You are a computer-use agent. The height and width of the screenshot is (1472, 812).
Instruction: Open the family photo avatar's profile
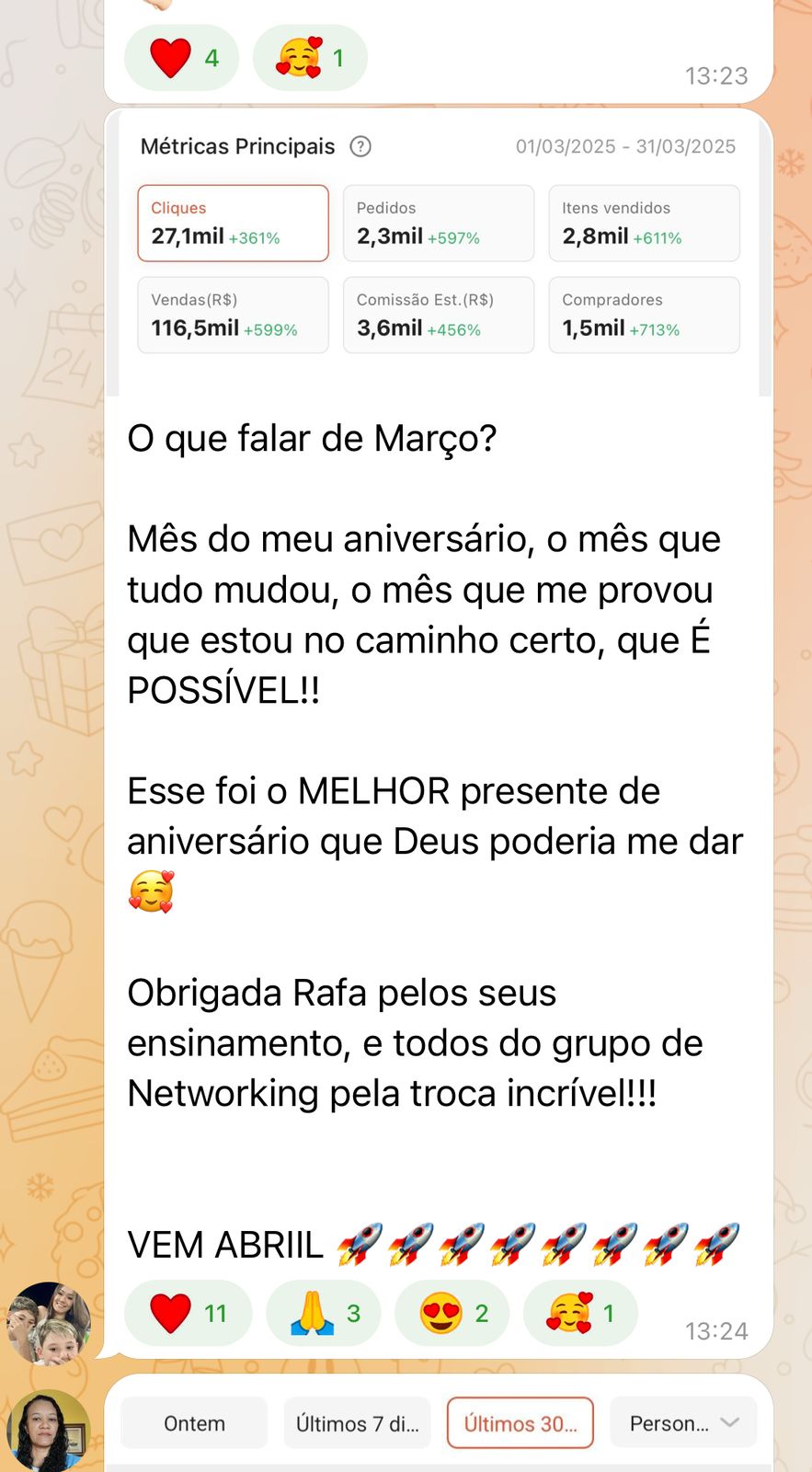point(49,1323)
